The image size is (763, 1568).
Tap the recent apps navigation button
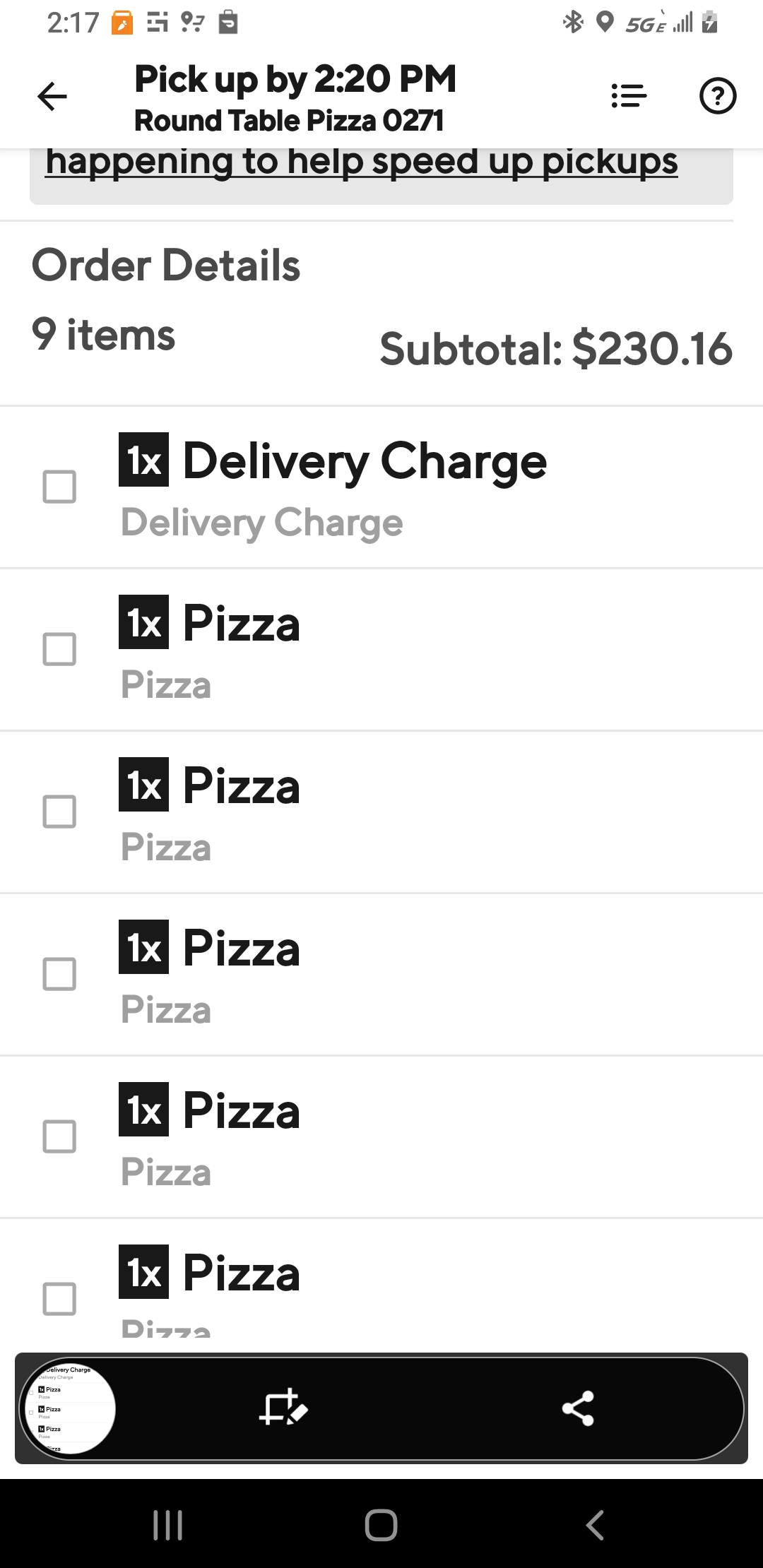click(167, 1524)
